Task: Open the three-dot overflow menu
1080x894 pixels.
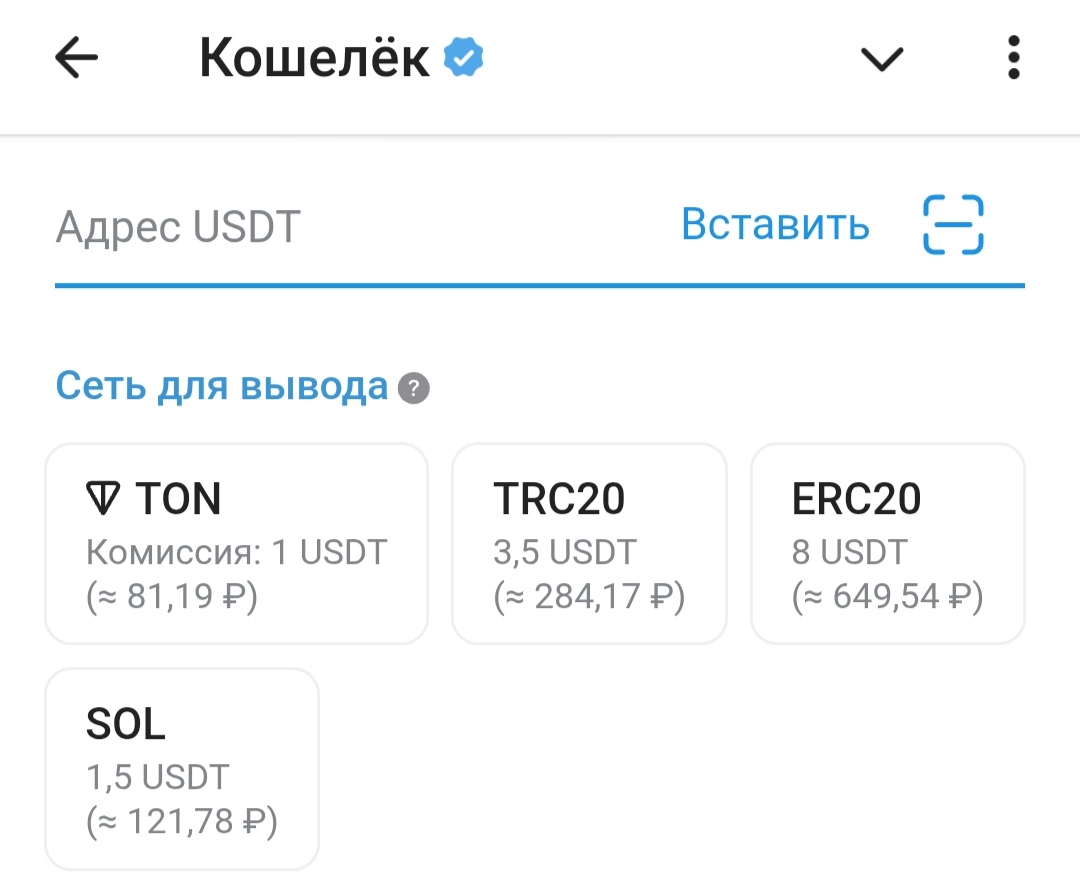Action: [x=1013, y=58]
